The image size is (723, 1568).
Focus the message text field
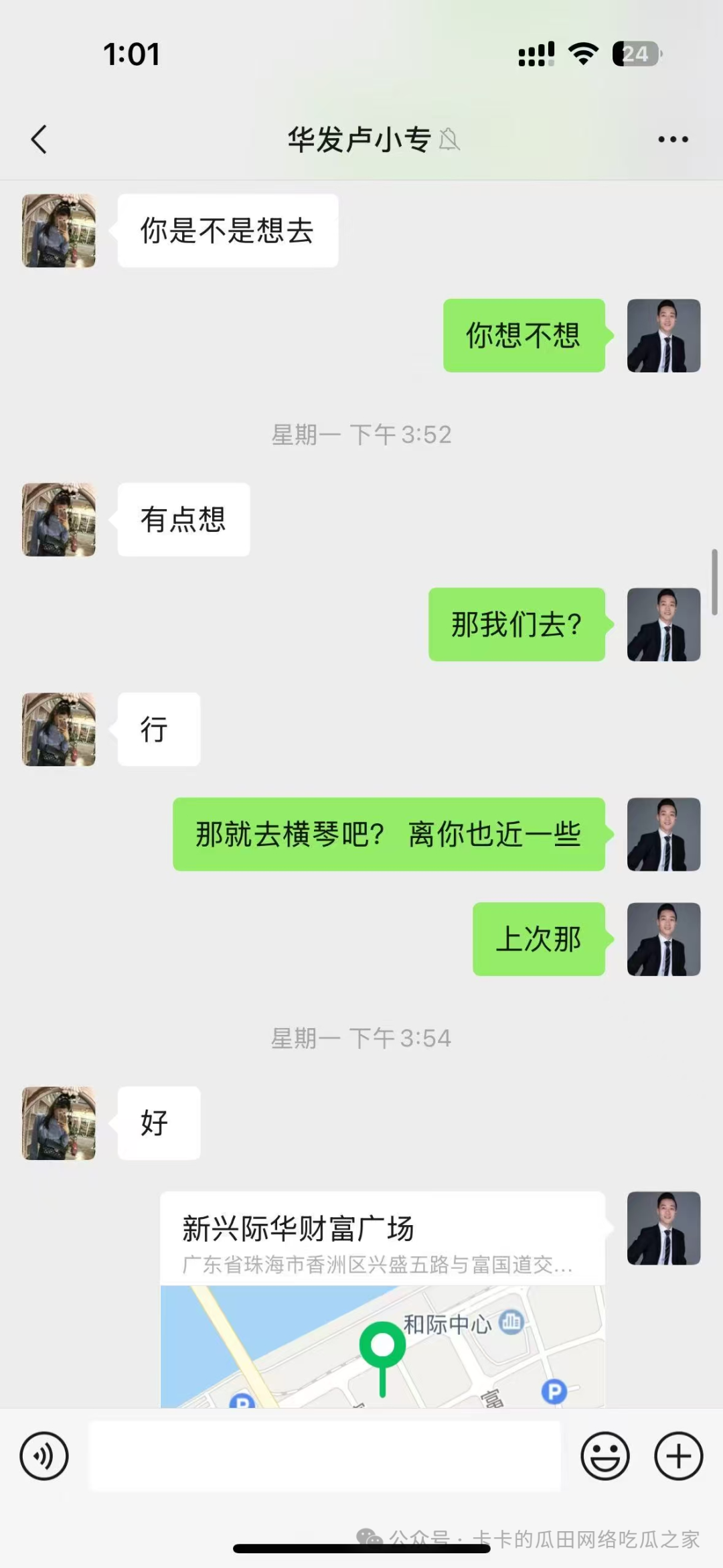(x=325, y=1455)
